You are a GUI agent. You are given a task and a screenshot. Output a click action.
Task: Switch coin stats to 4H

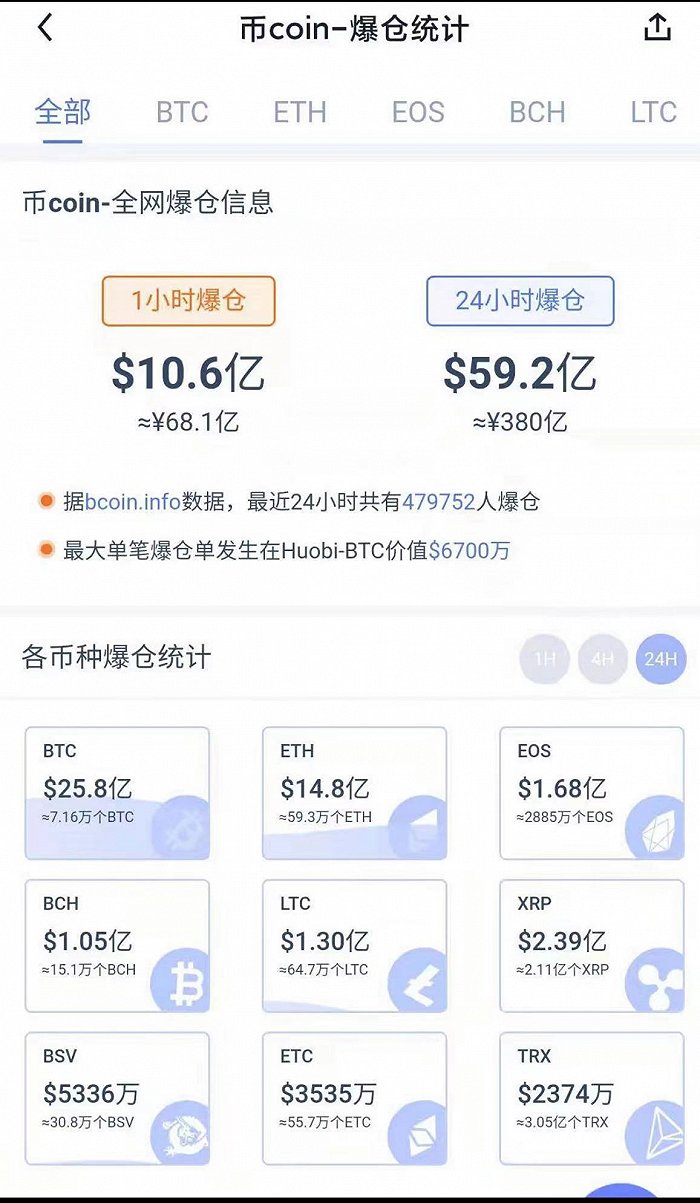click(x=602, y=659)
